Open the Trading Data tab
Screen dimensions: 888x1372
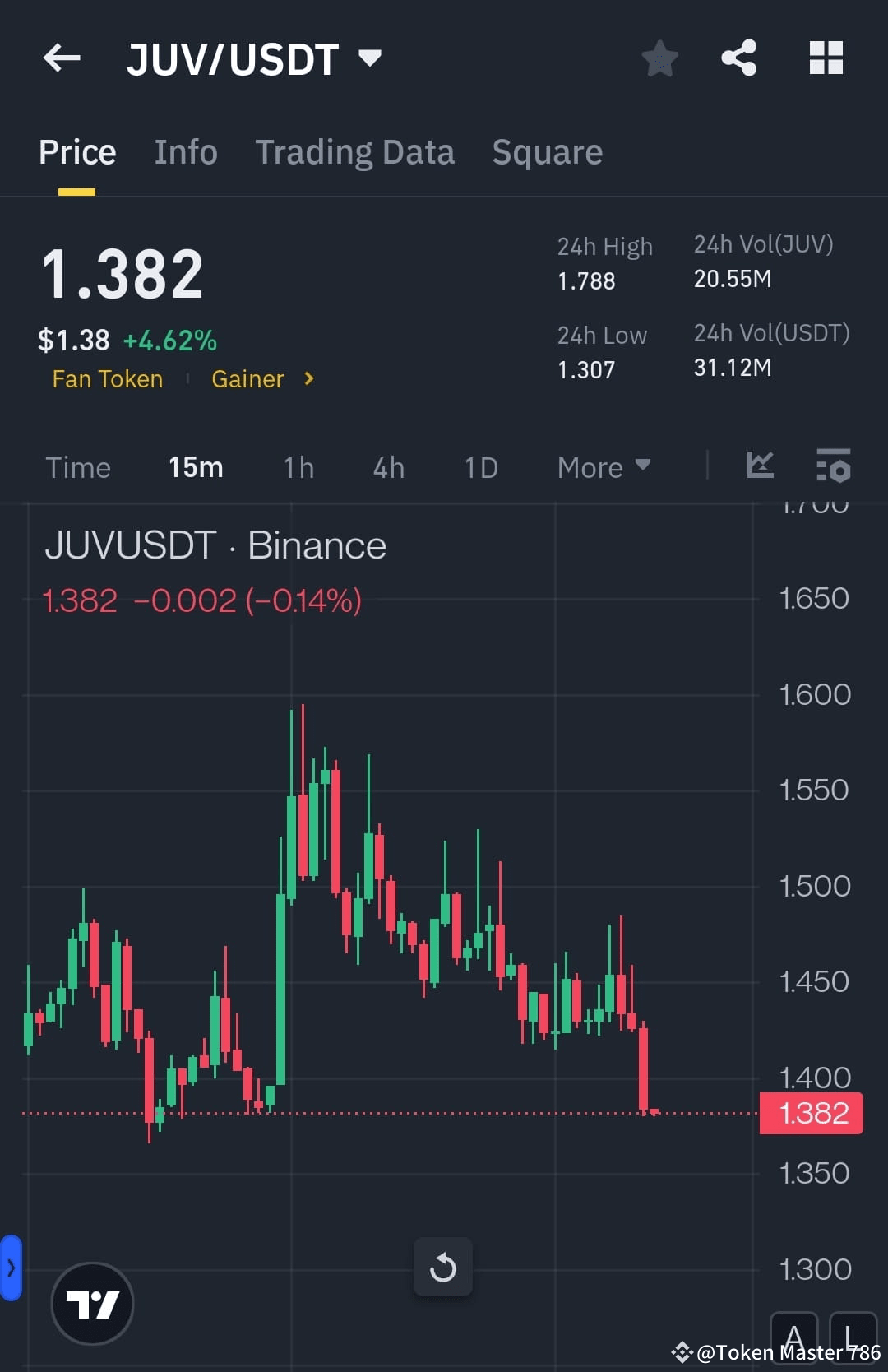point(355,151)
